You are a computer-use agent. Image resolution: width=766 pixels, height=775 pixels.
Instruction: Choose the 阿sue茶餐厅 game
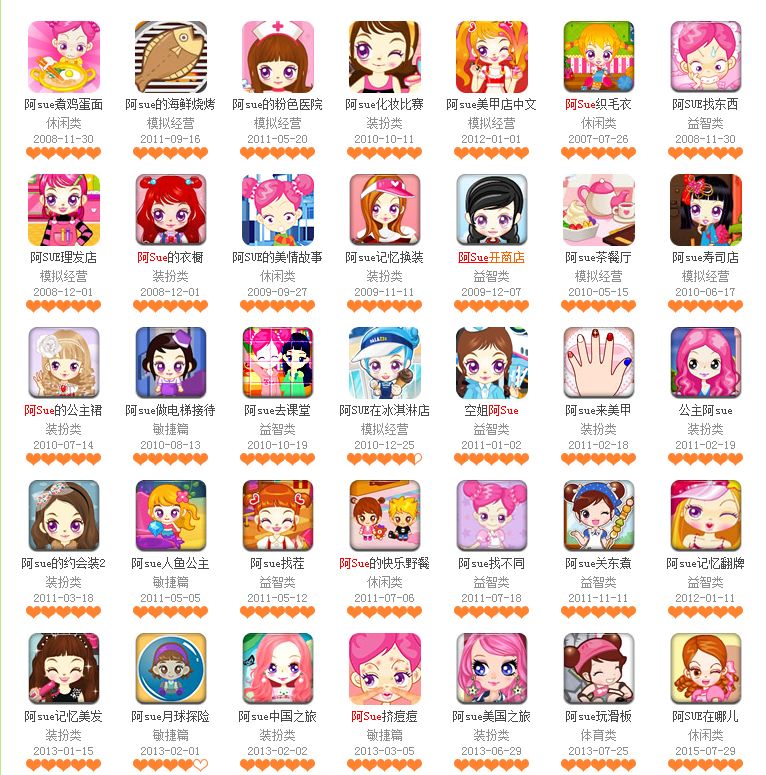pyautogui.click(x=599, y=210)
